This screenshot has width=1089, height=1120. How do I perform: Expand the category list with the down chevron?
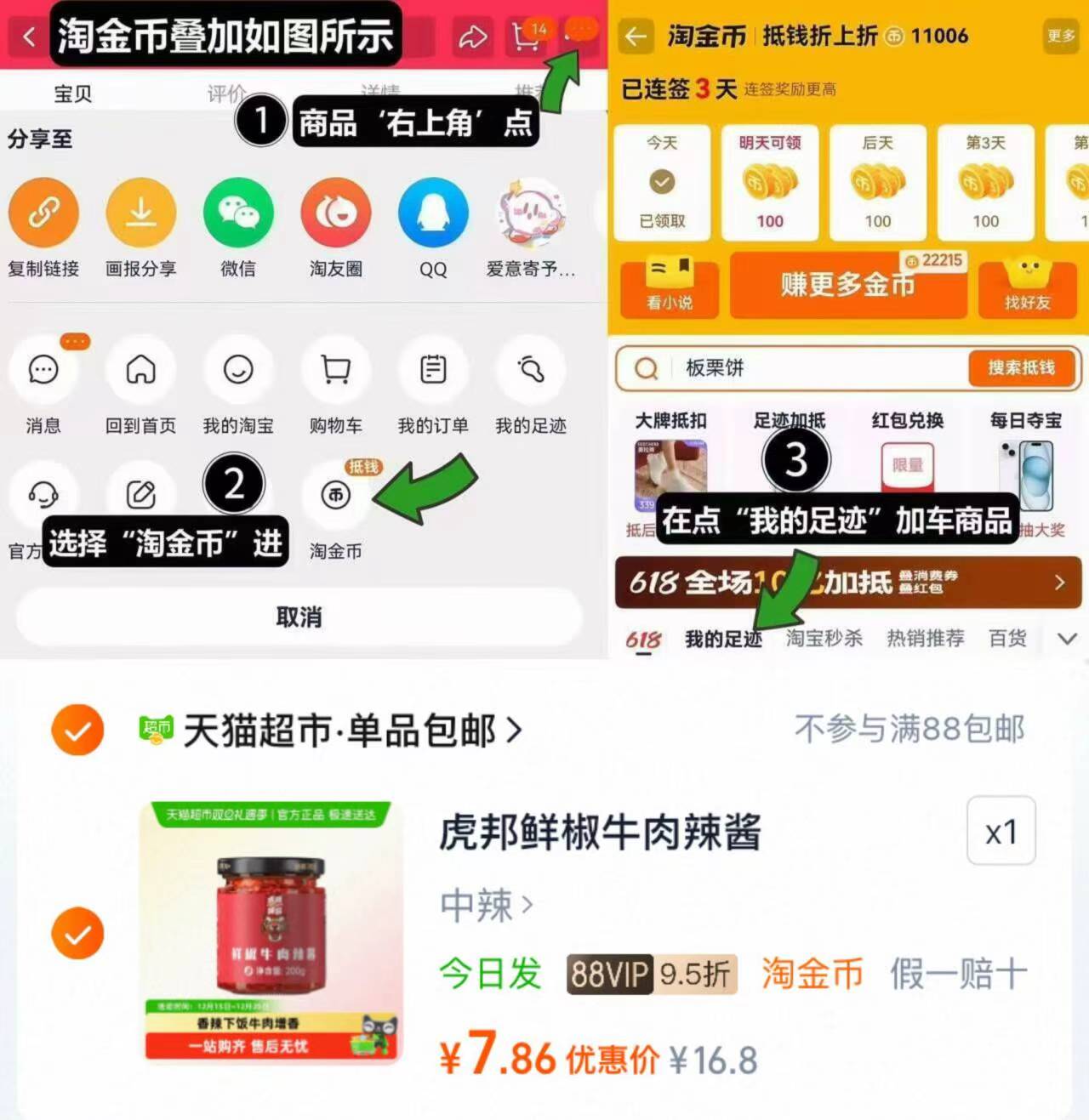pos(1066,638)
